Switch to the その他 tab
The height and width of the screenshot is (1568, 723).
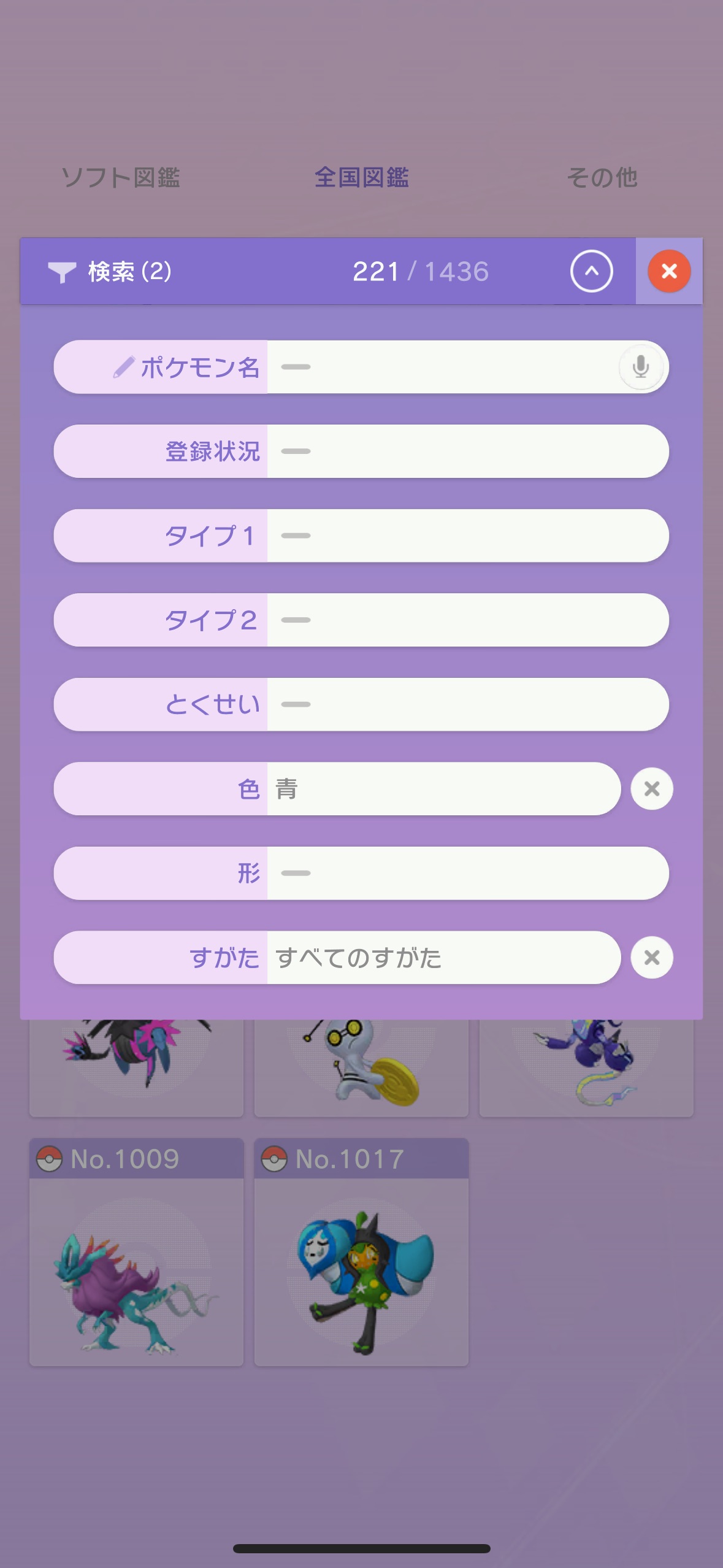pyautogui.click(x=602, y=178)
